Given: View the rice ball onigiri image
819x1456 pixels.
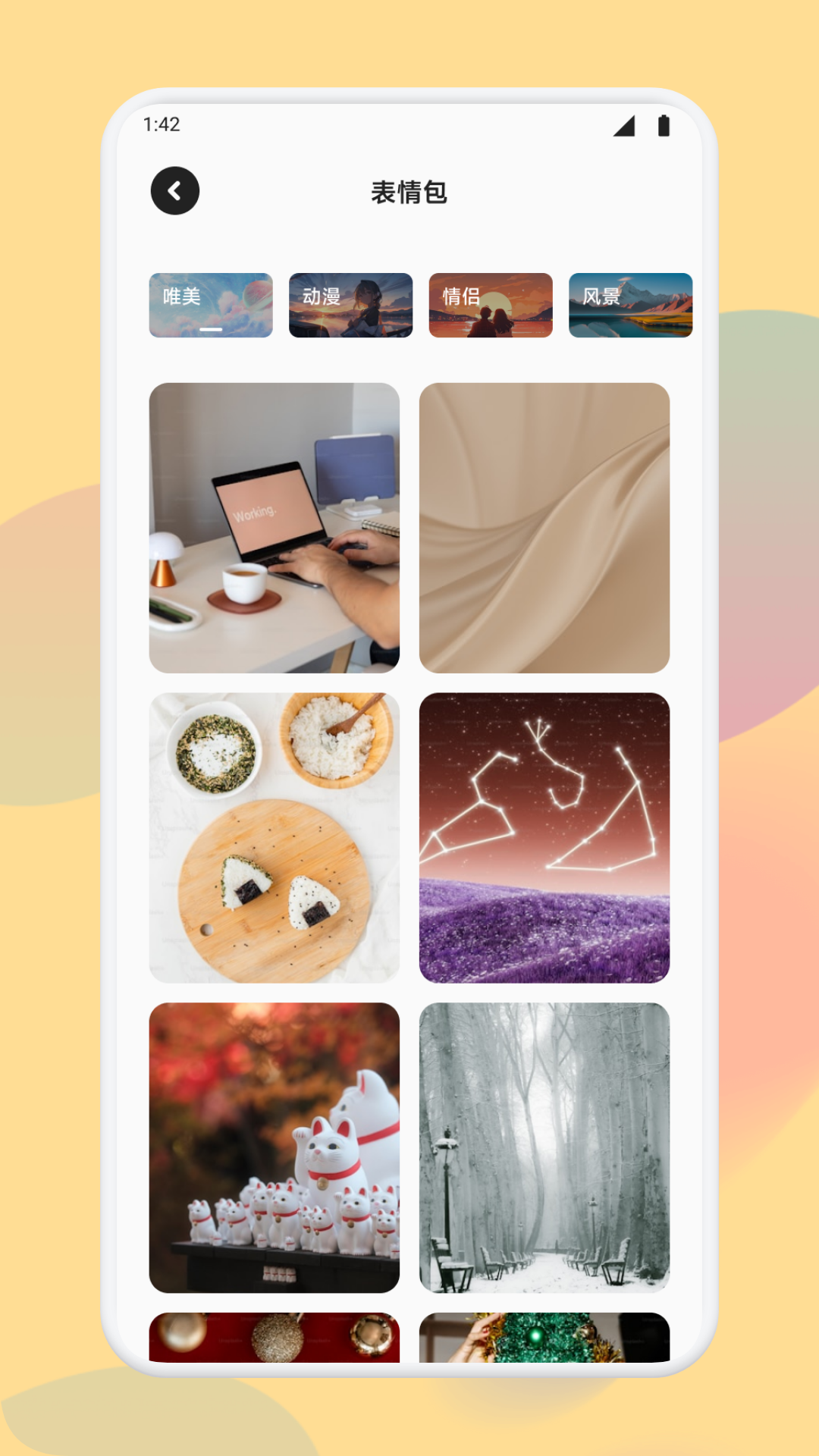Looking at the screenshot, I should tap(275, 838).
